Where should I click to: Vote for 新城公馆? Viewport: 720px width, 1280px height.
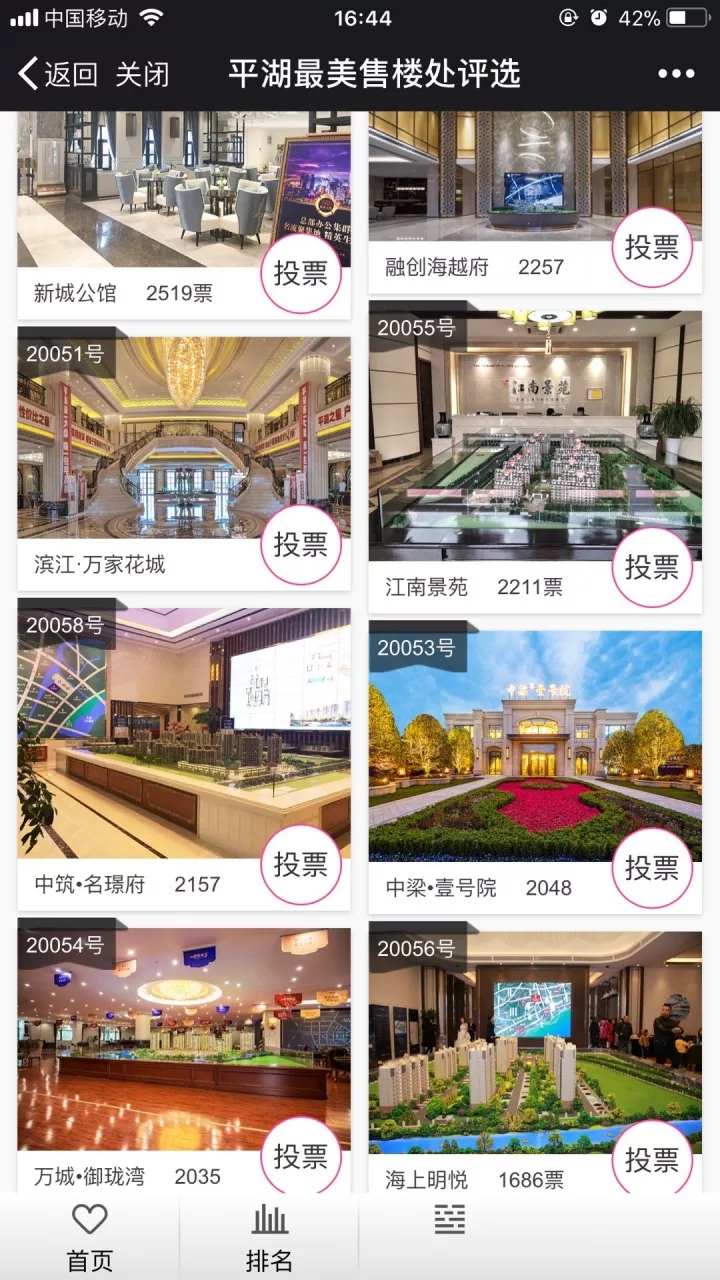301,273
